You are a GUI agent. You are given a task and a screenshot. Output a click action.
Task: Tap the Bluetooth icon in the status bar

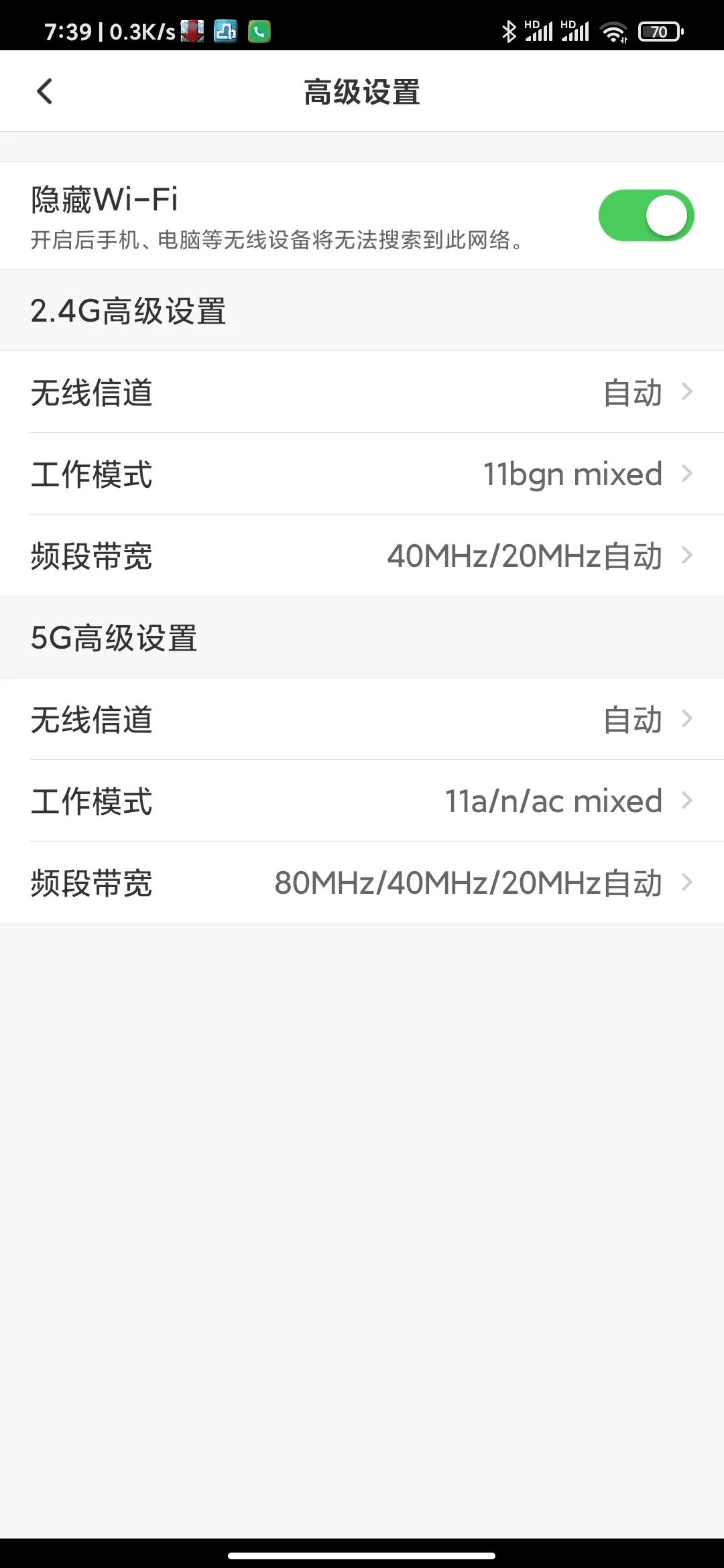(511, 30)
